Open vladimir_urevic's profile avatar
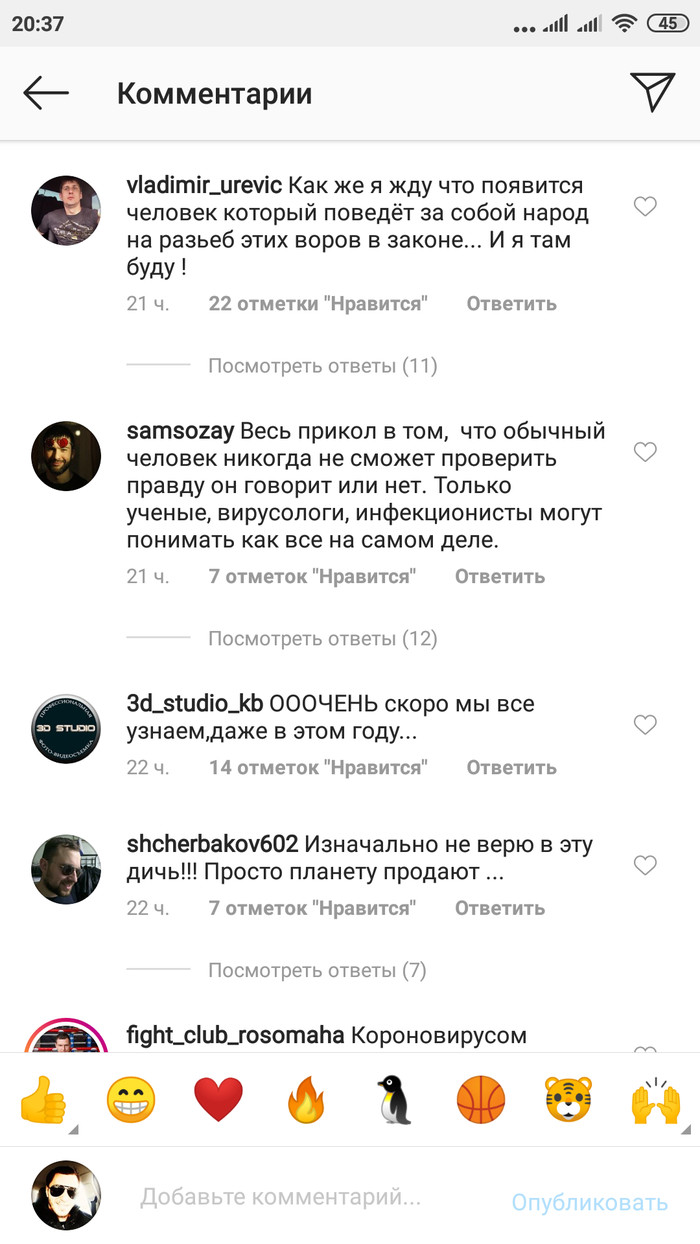 (66, 210)
